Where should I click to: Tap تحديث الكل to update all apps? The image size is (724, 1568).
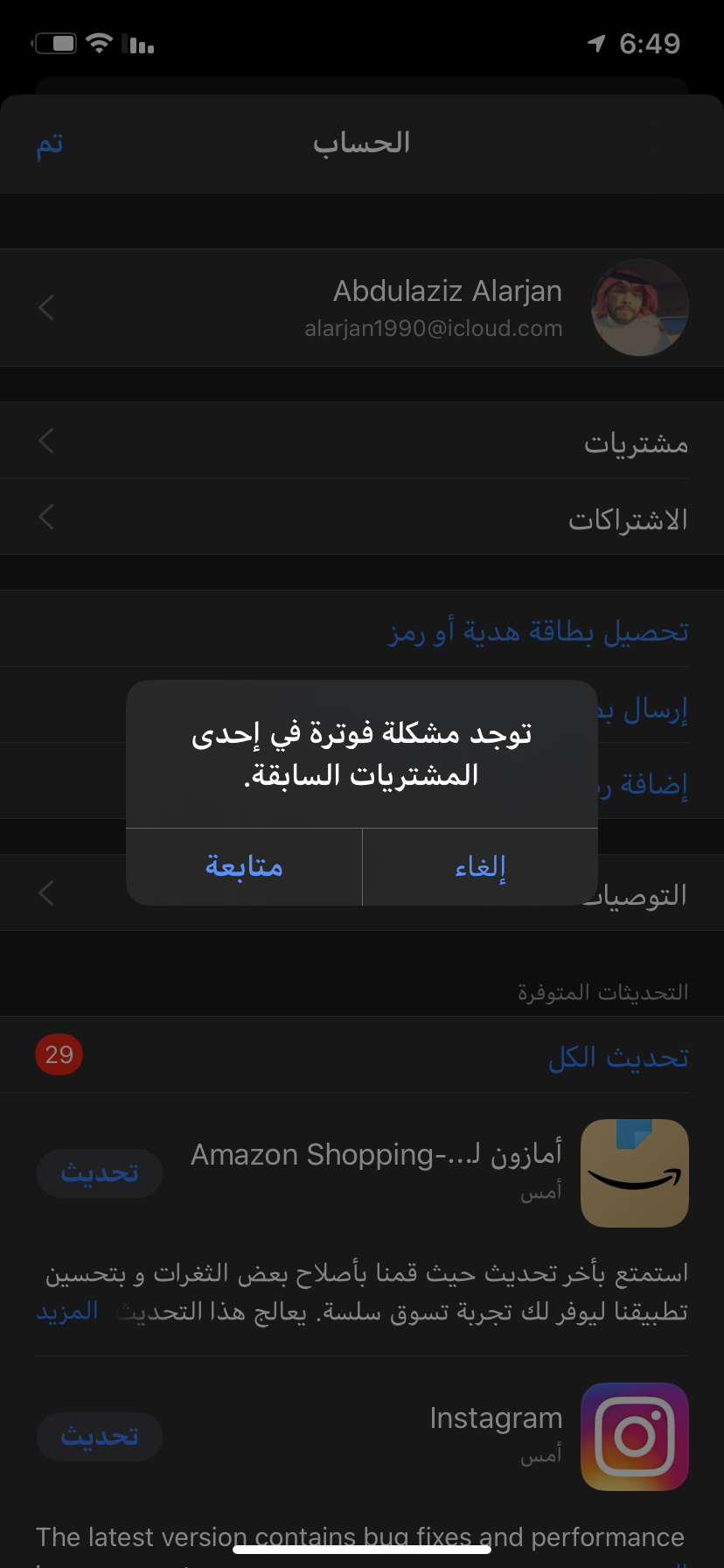tap(617, 1056)
